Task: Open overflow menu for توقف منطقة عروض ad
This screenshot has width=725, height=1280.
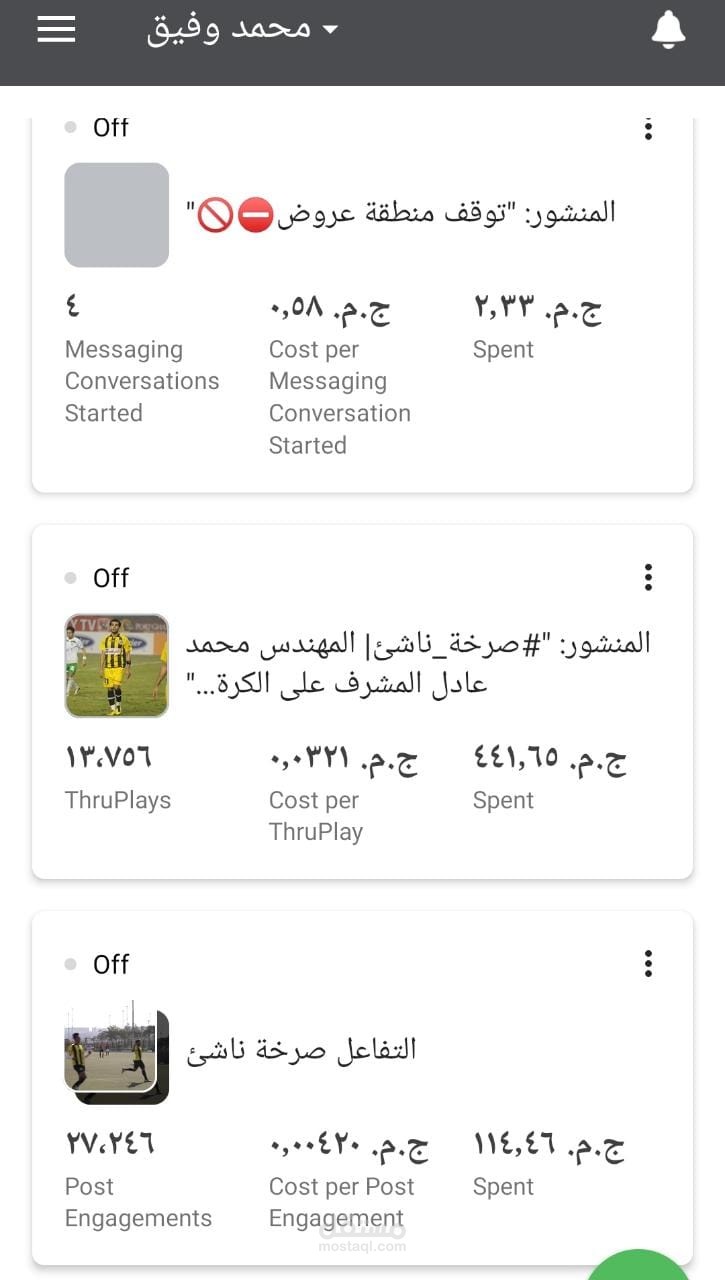Action: pyautogui.click(x=648, y=129)
